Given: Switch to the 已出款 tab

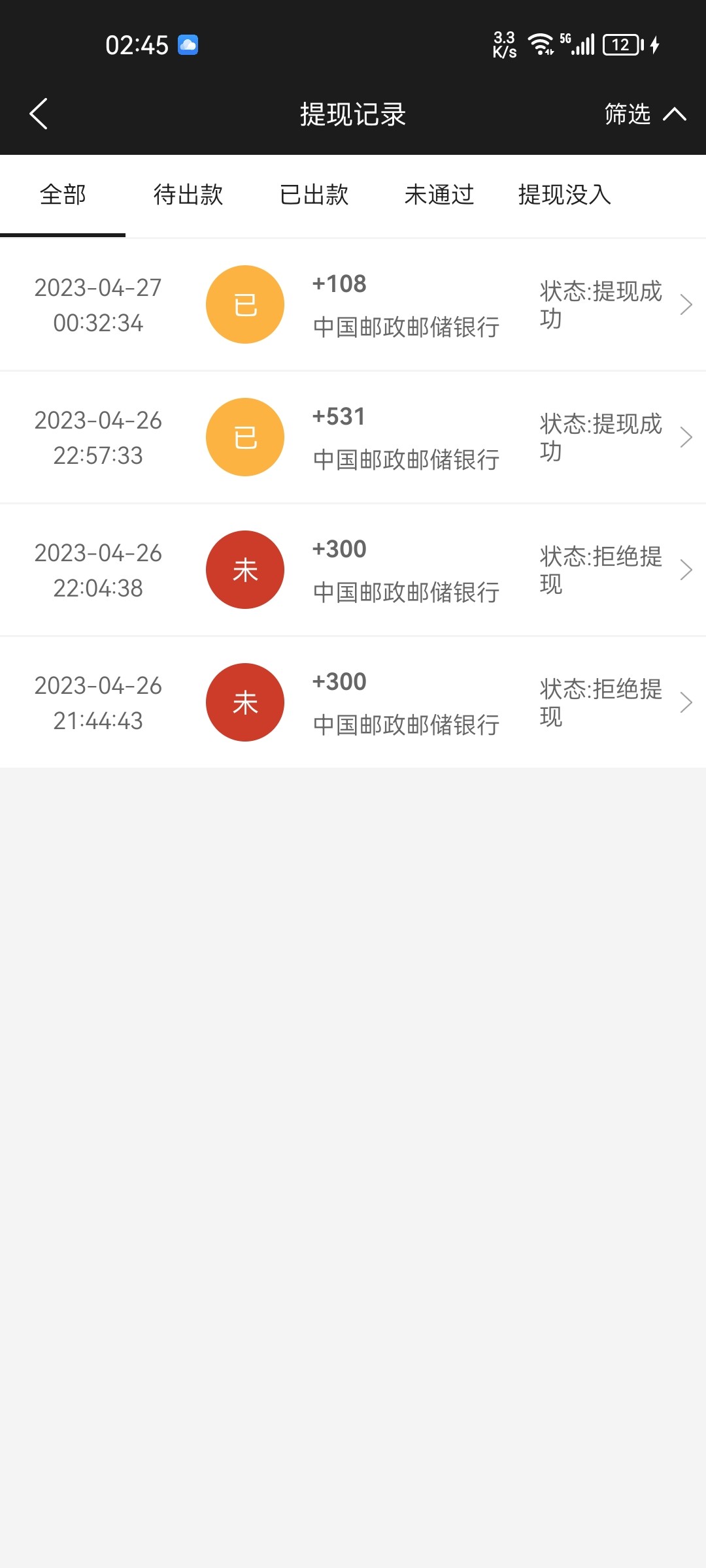Looking at the screenshot, I should pos(314,195).
